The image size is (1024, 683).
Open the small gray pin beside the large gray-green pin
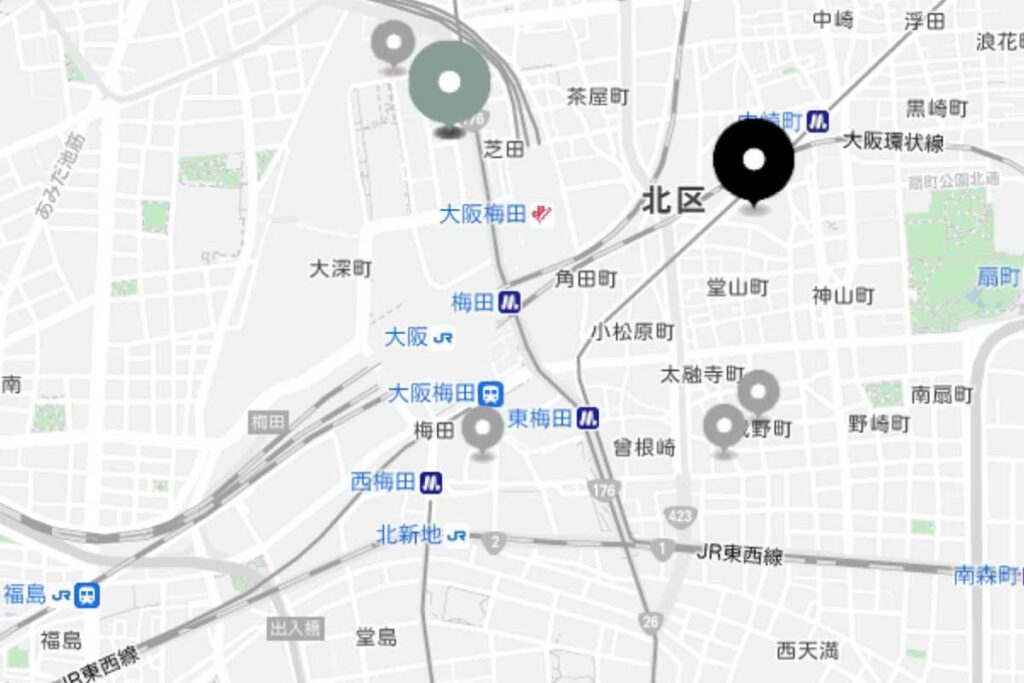click(x=392, y=43)
